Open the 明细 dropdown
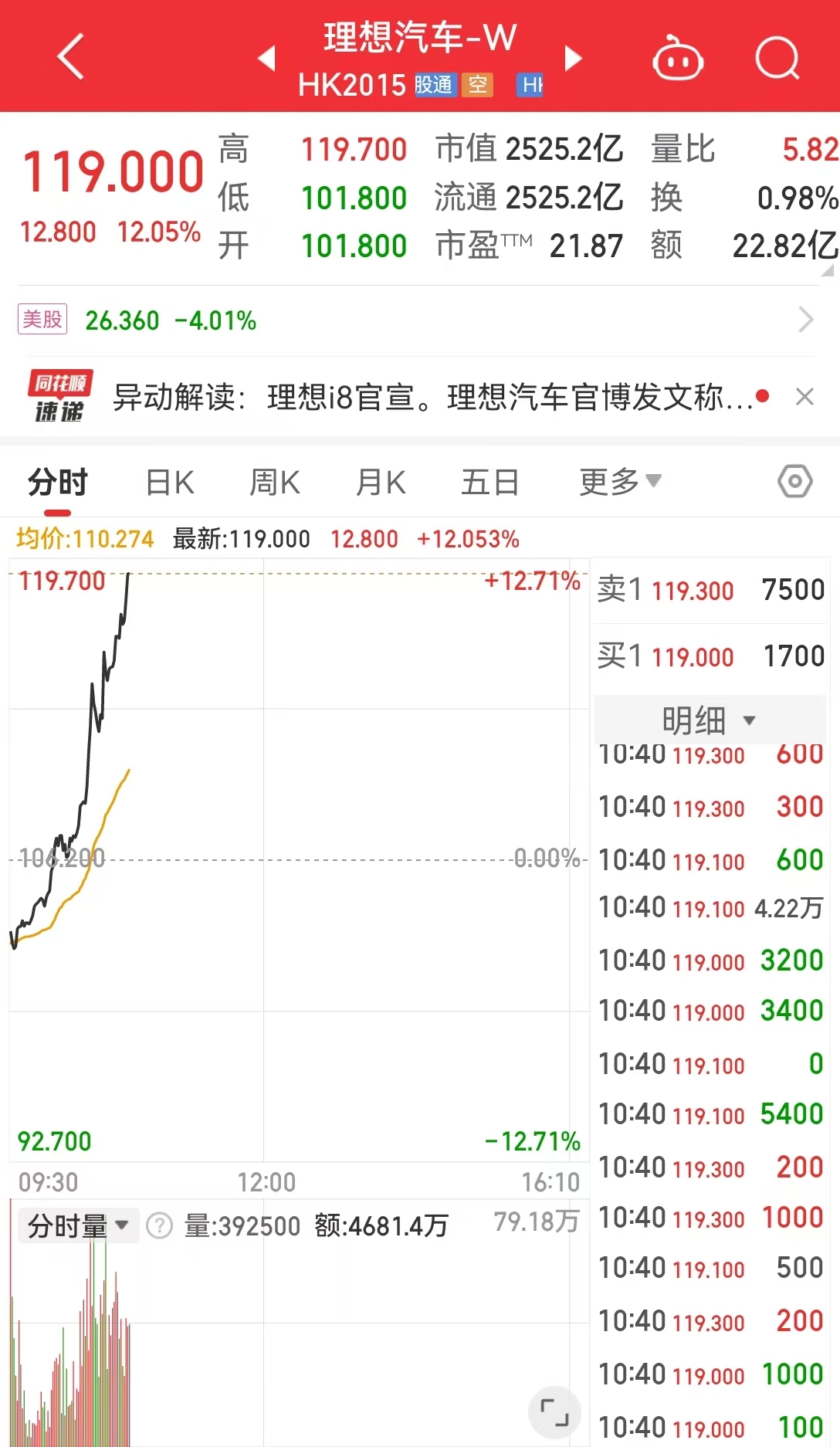Viewport: 840px width, 1447px height. (x=709, y=720)
